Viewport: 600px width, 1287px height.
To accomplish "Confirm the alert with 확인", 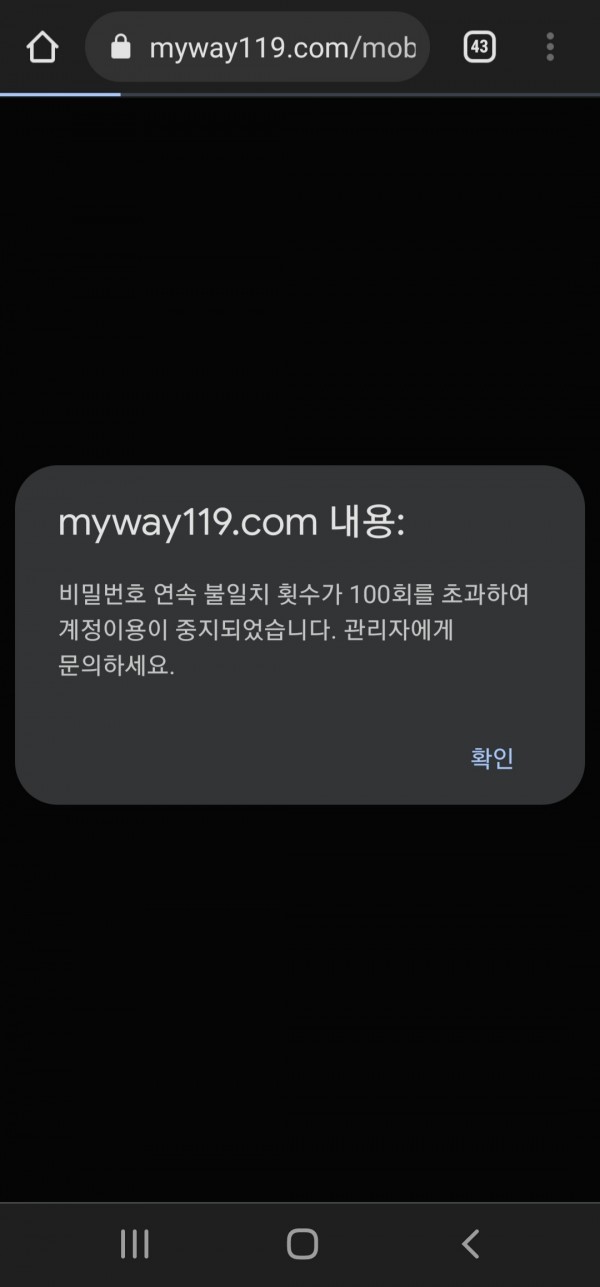I will pos(492,758).
